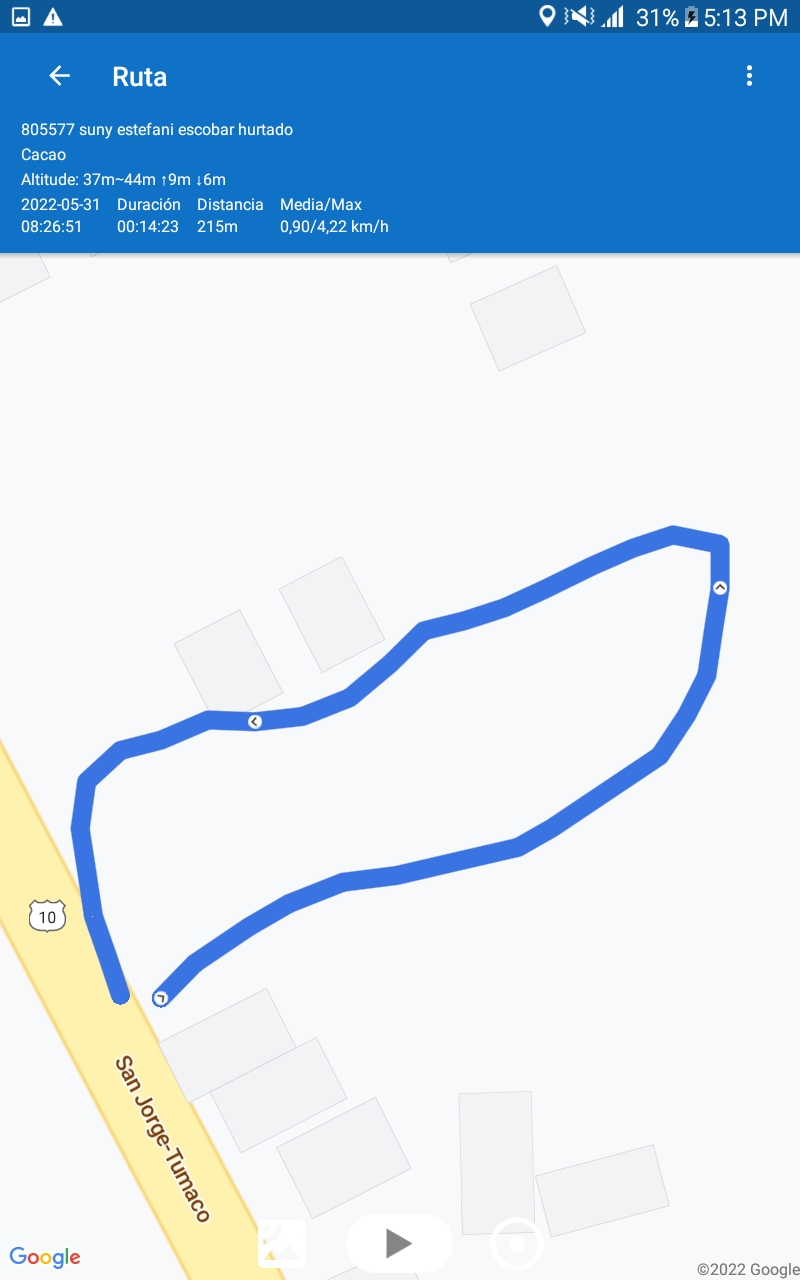
Task: Tap the circular location target button
Action: (517, 1245)
